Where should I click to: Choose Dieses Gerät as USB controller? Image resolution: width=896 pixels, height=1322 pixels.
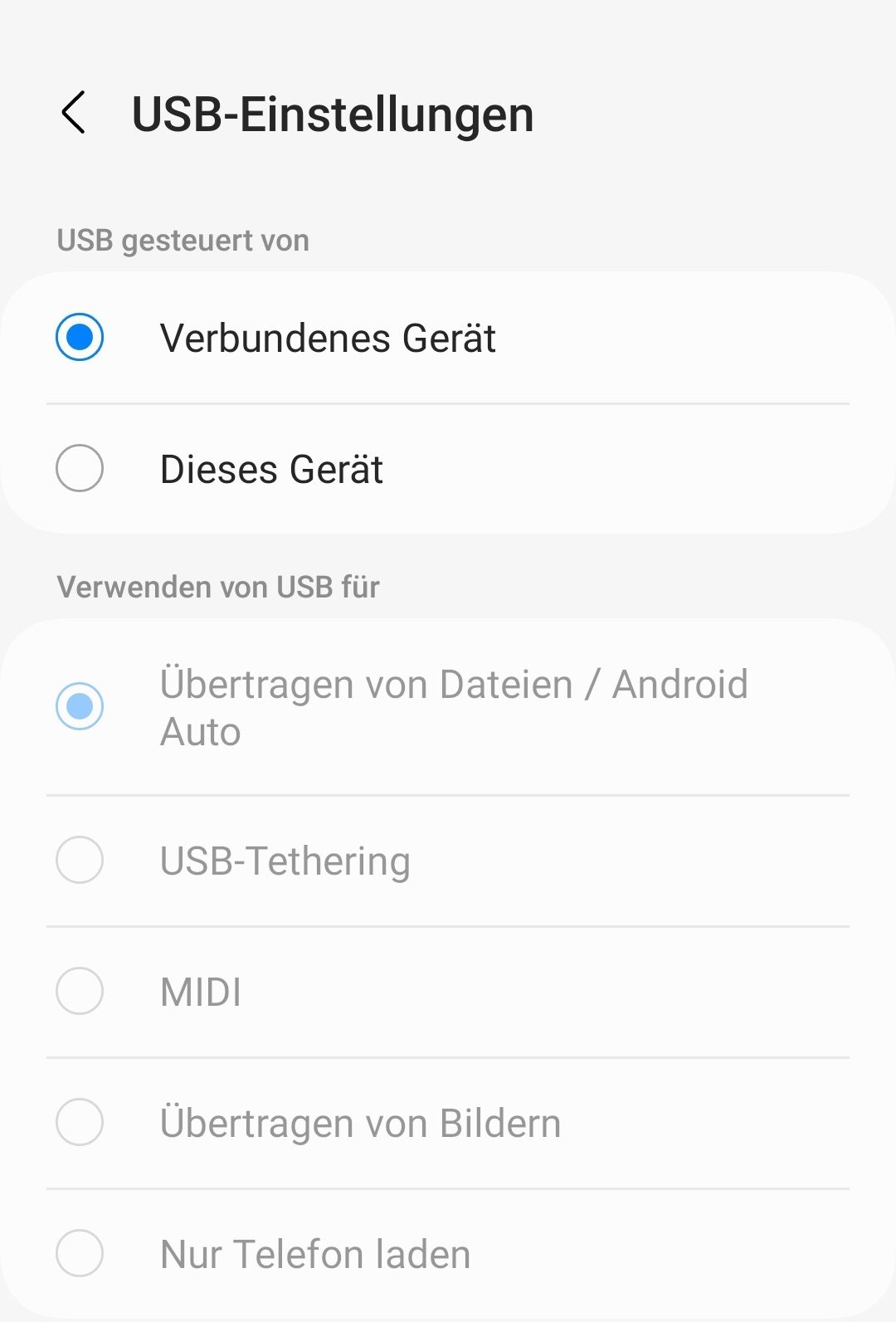[x=80, y=468]
